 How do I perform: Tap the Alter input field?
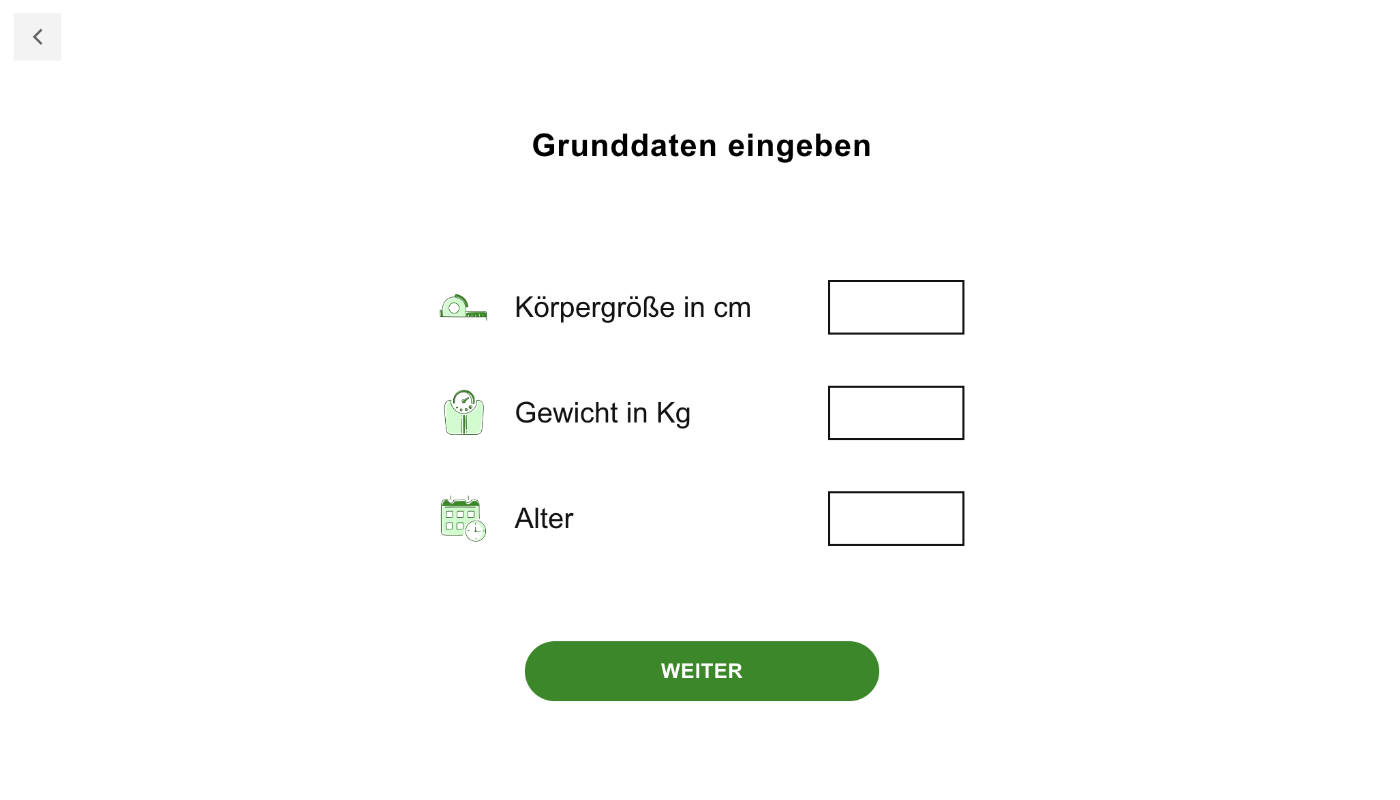pyautogui.click(x=895, y=518)
